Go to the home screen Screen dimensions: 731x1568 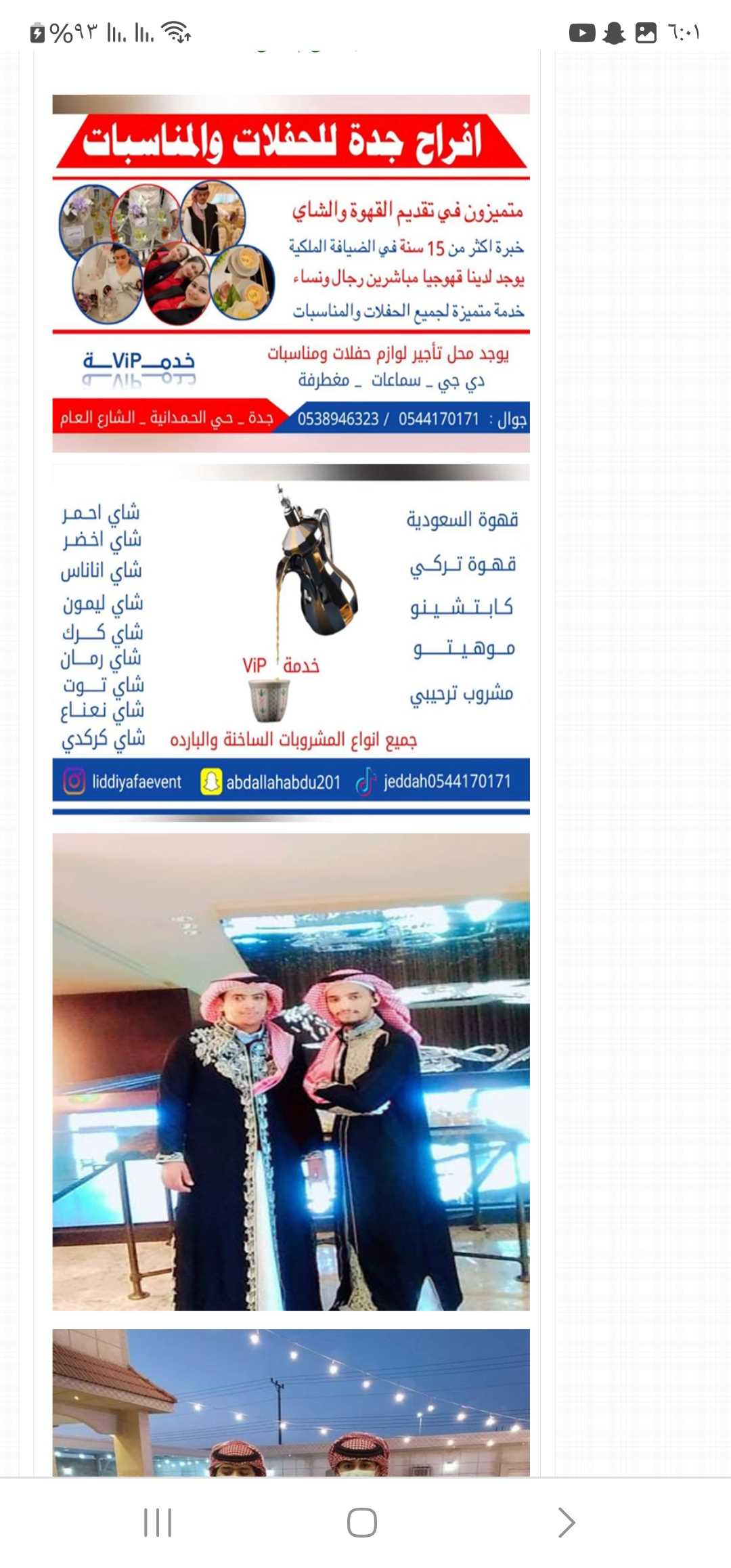coord(362,1523)
